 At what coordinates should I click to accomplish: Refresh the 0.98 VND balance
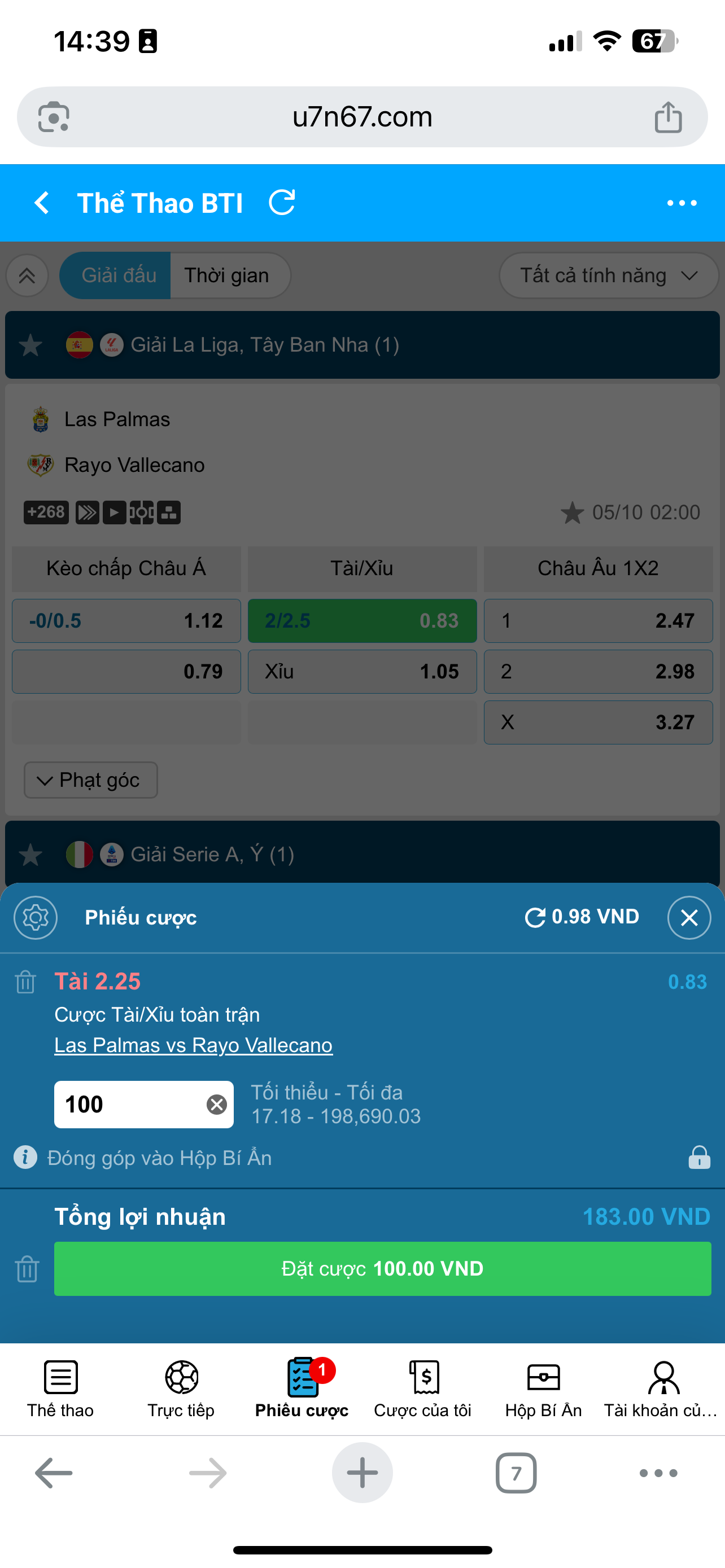pyautogui.click(x=535, y=917)
